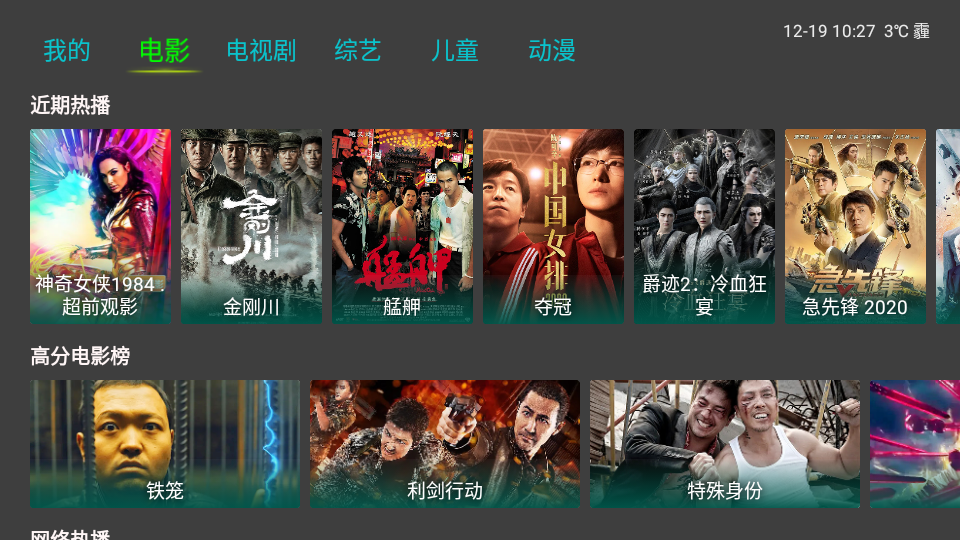The image size is (960, 540).
Task: Select the 电影 tab
Action: tap(165, 51)
